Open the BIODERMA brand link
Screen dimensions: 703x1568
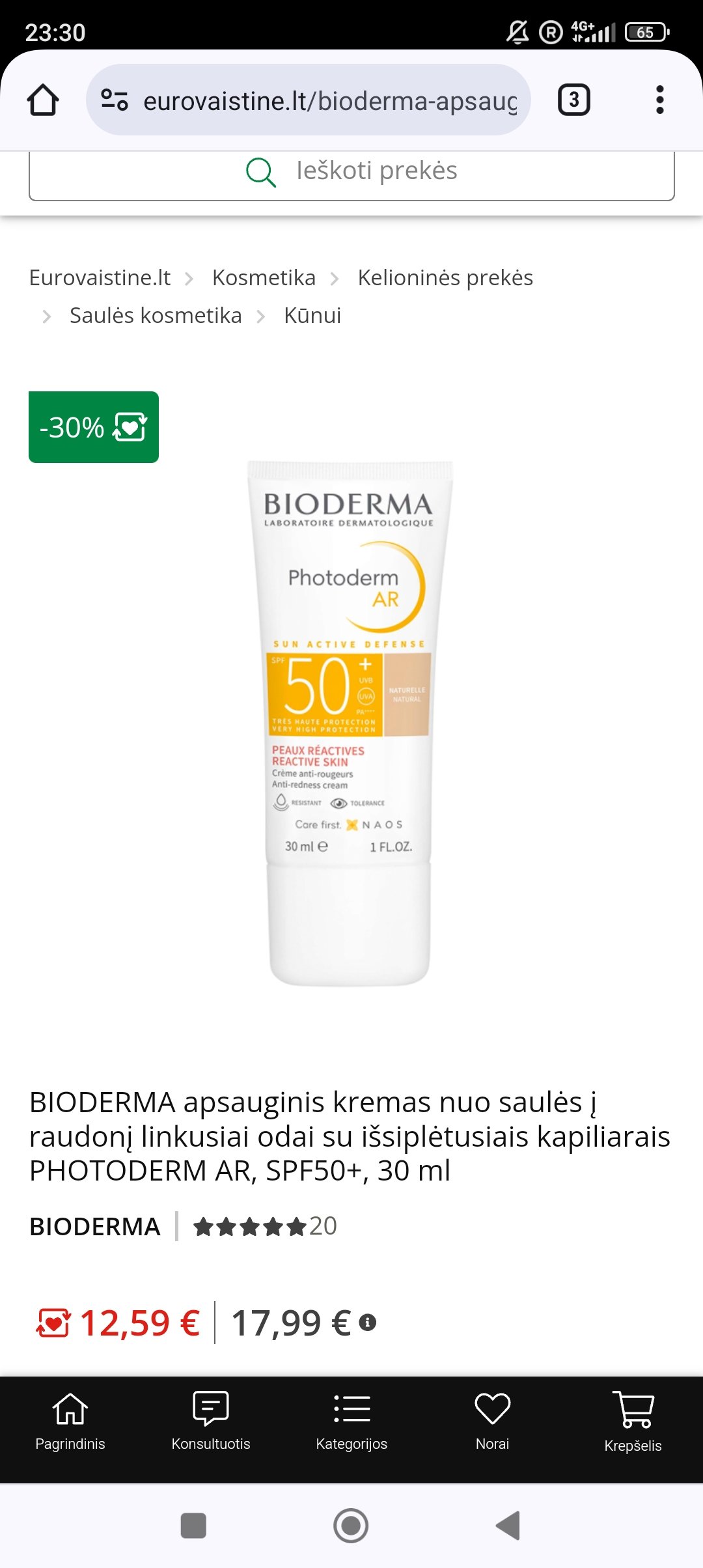[95, 1227]
